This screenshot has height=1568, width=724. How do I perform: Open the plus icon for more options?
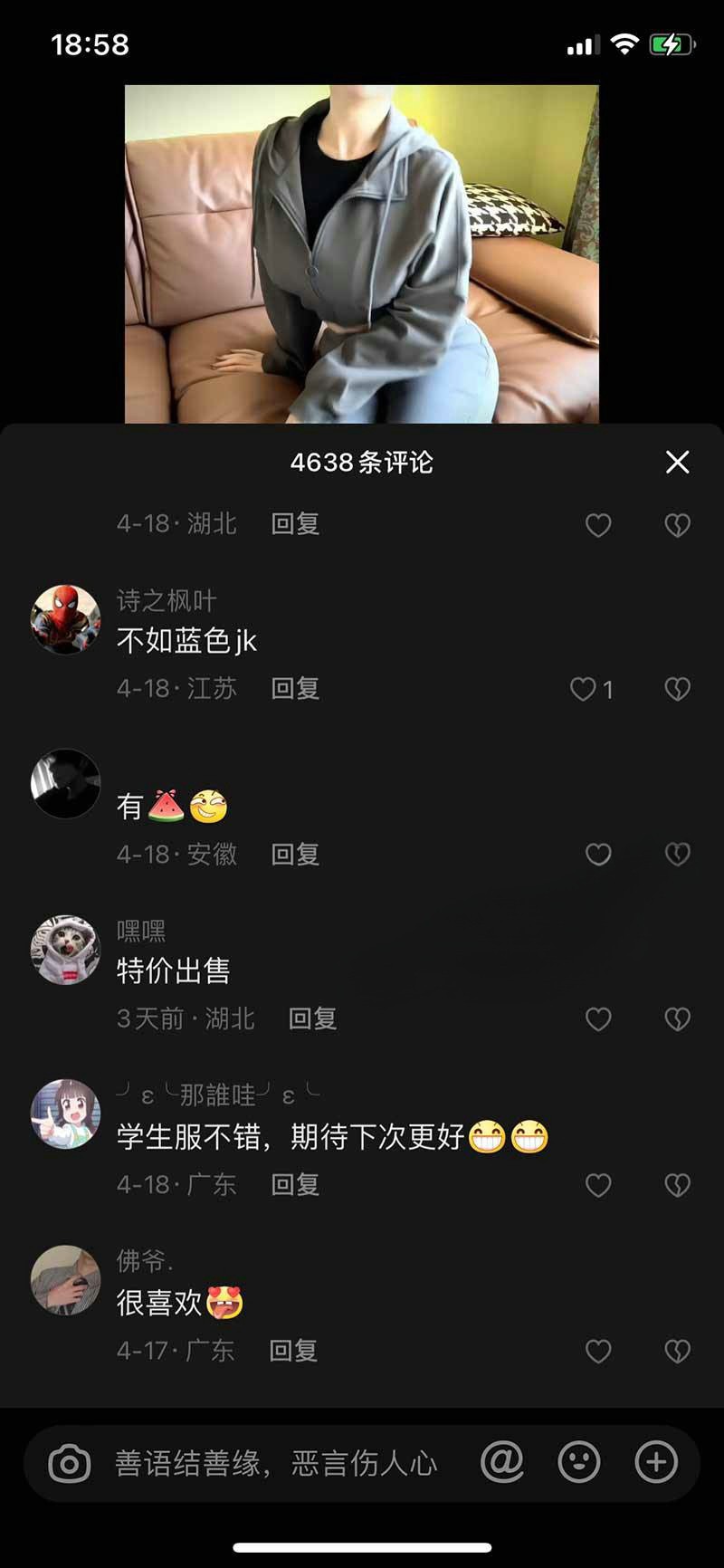coord(656,1462)
